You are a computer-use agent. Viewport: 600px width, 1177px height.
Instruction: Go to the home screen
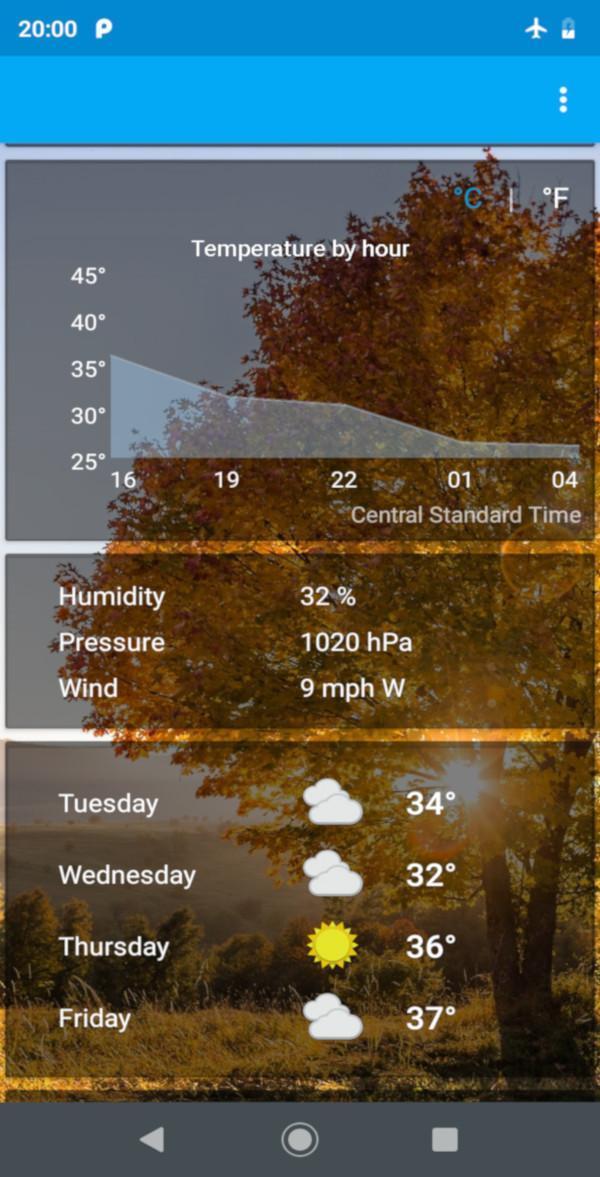click(299, 1139)
